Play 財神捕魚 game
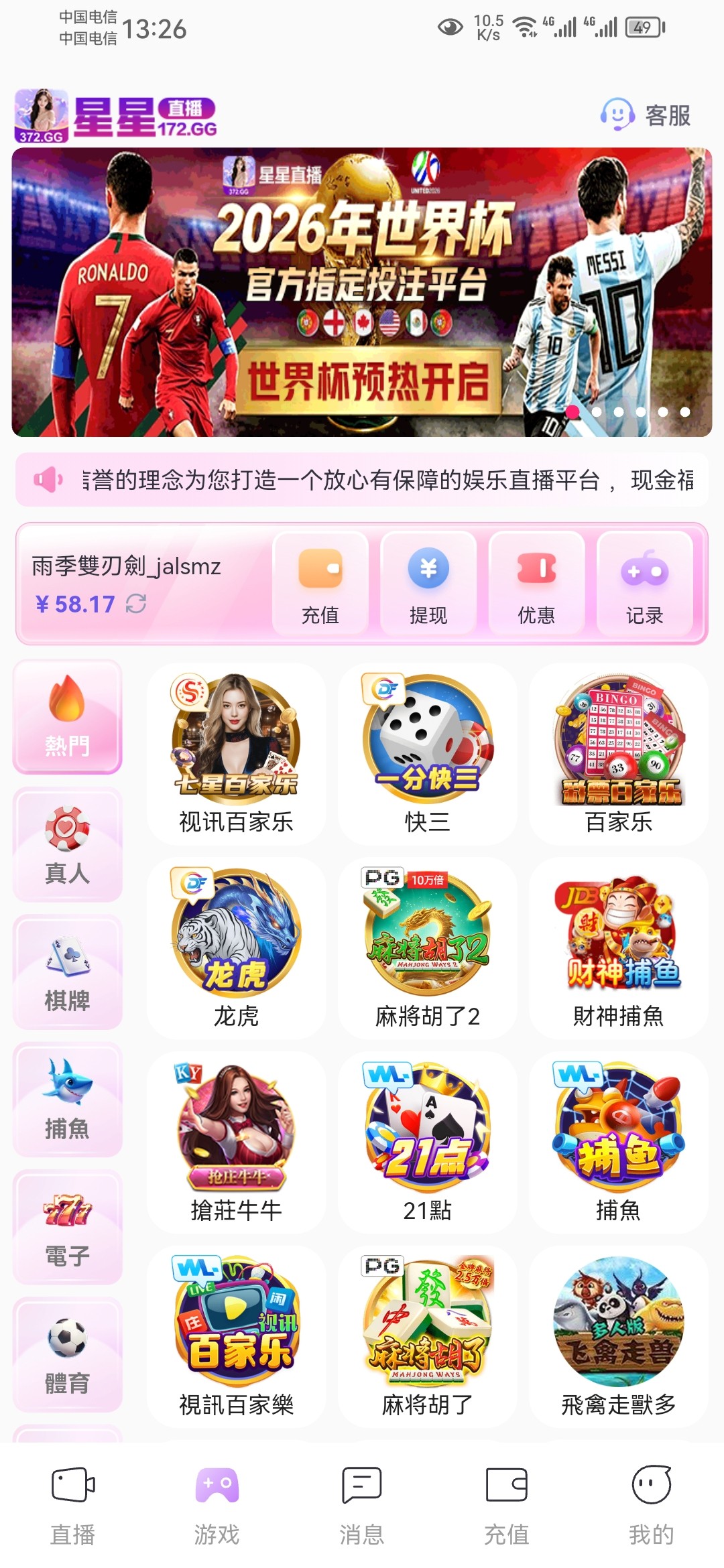The height and width of the screenshot is (1568, 724). 618,948
